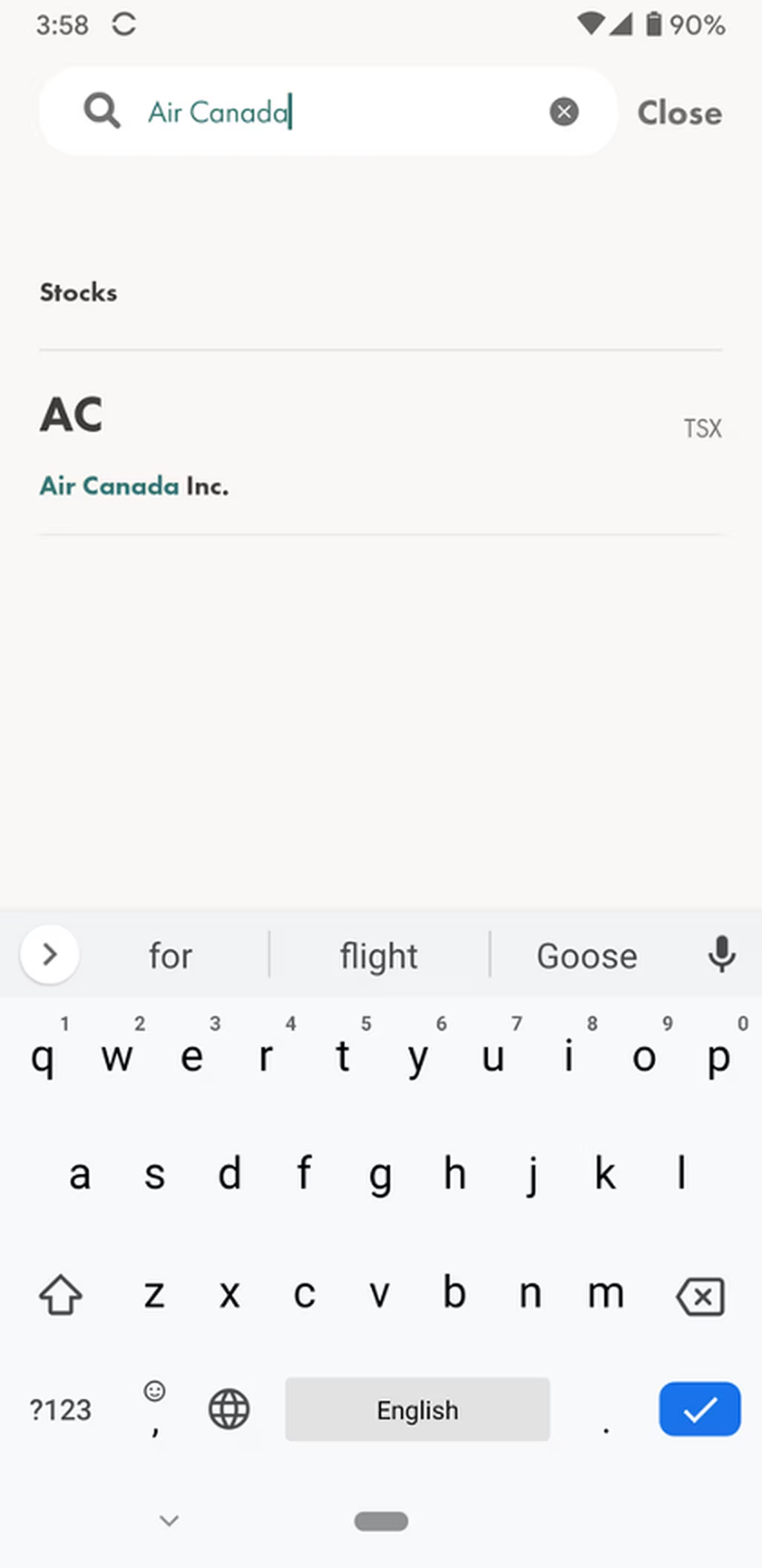Hide the keyboard with the down chevron
The image size is (762, 1568).
pos(170,1520)
